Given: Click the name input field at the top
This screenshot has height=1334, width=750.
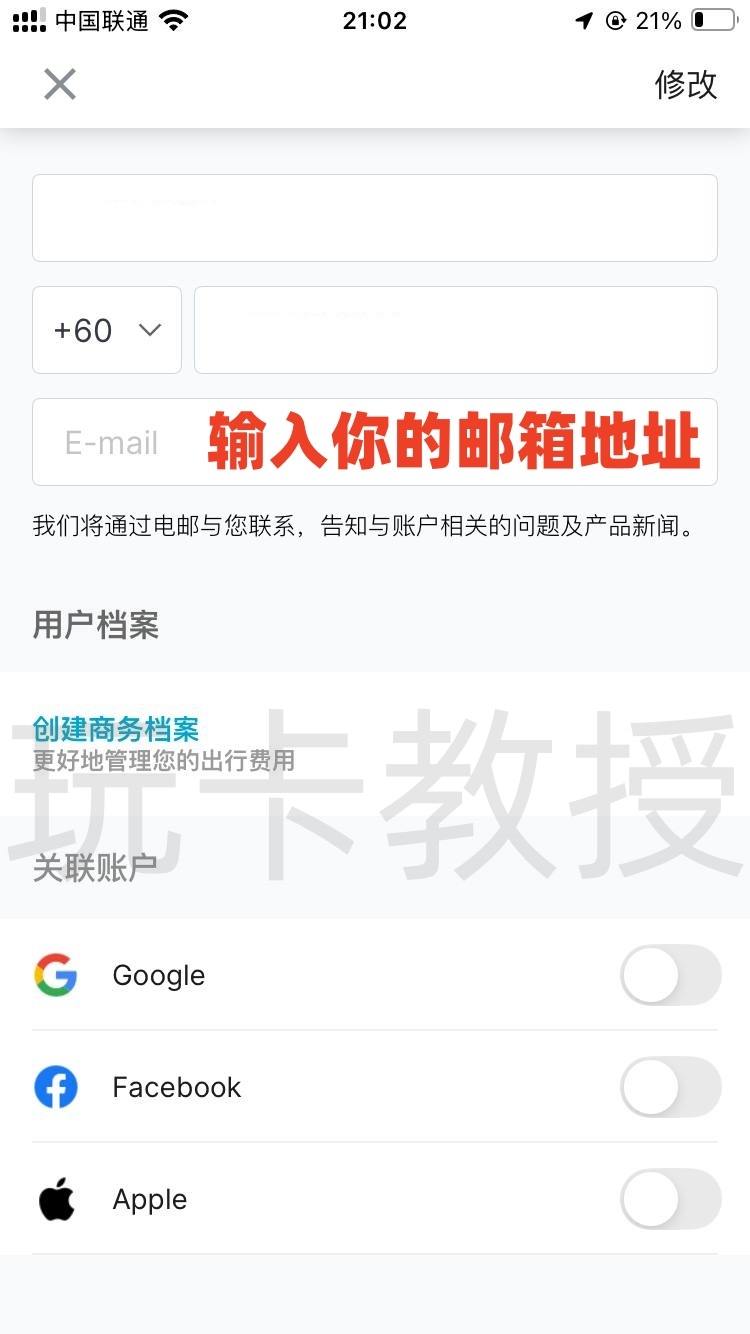Looking at the screenshot, I should tap(375, 217).
